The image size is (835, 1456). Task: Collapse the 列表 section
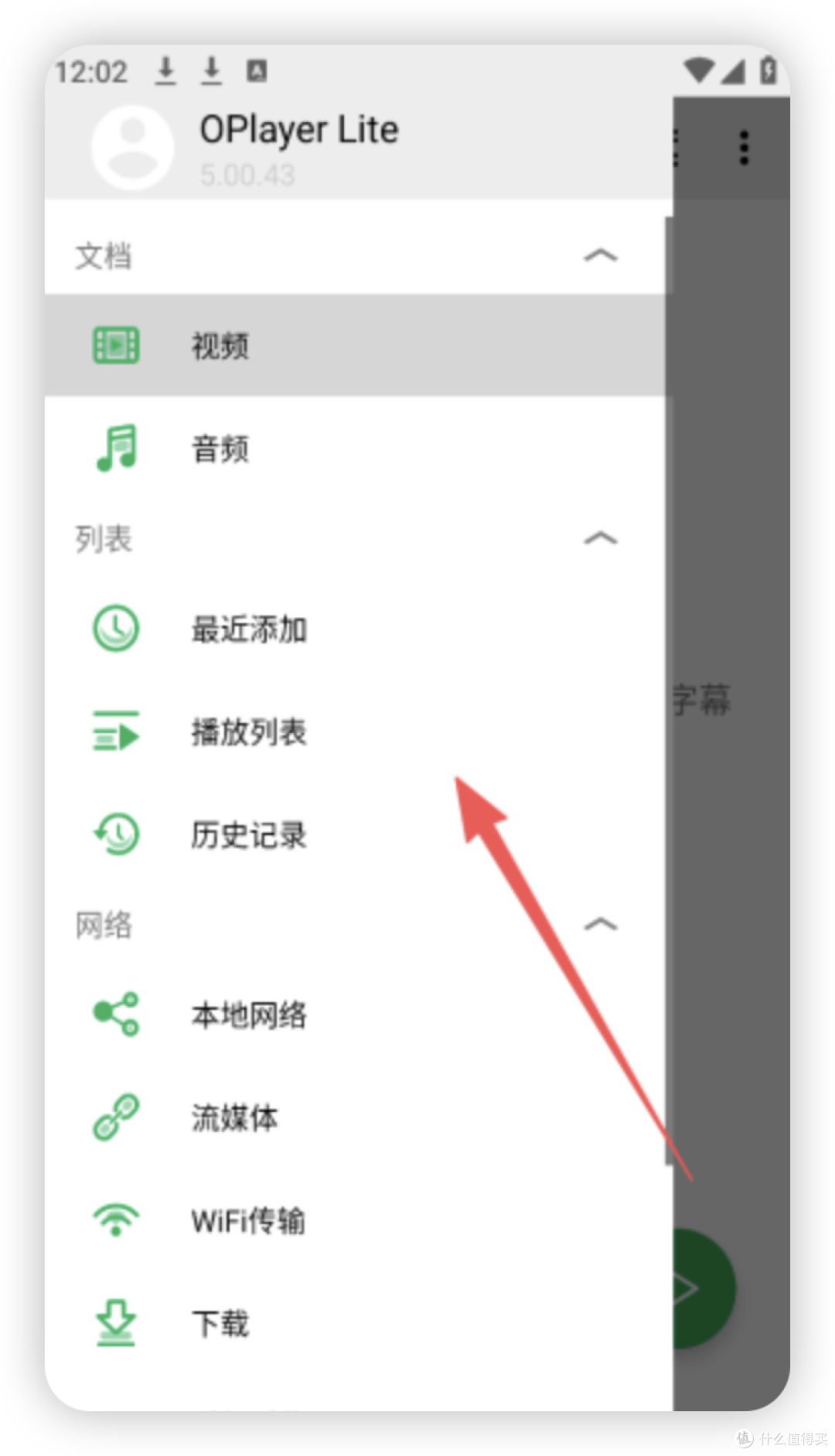tap(601, 538)
